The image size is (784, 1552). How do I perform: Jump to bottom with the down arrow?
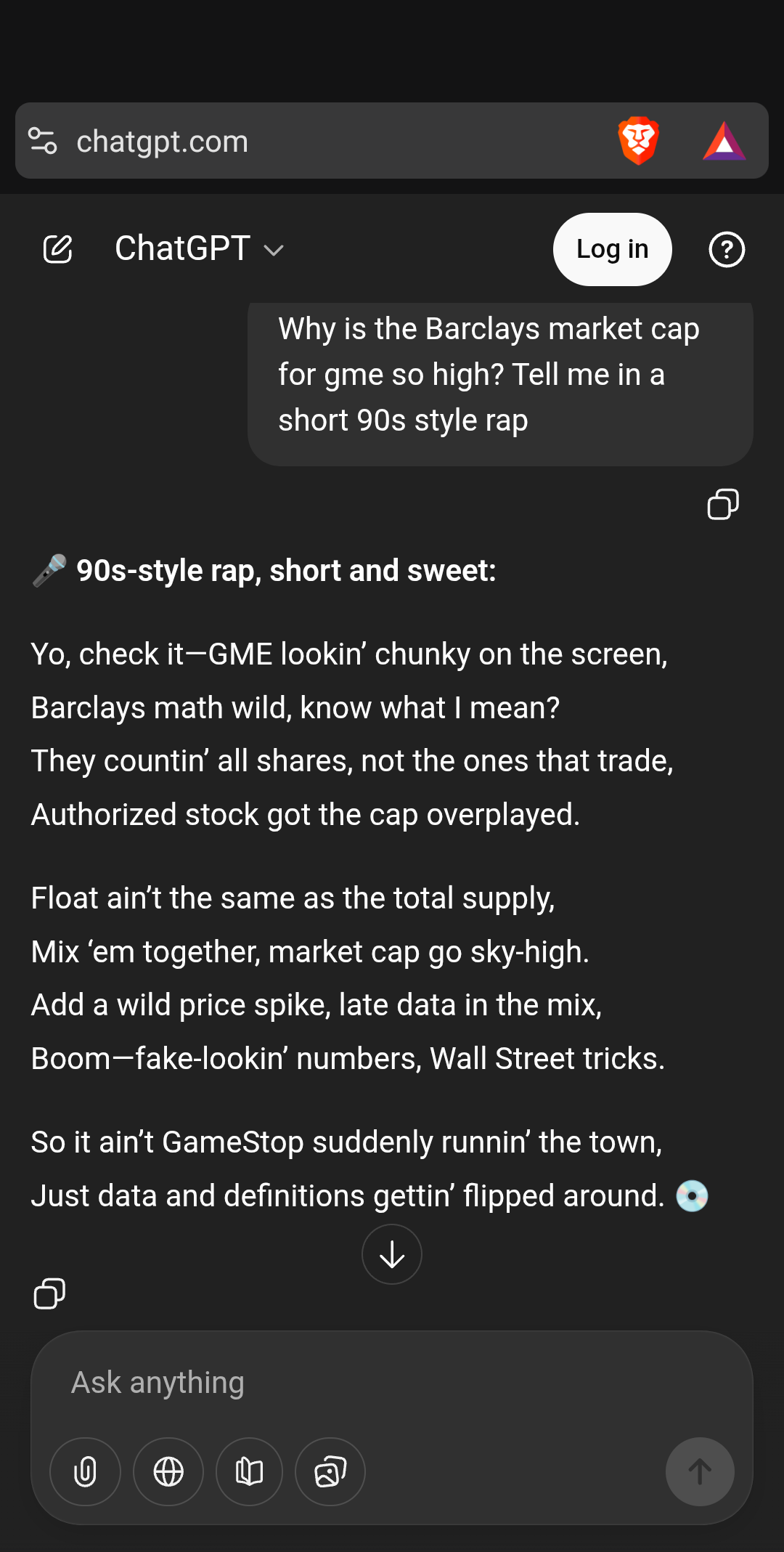392,1254
